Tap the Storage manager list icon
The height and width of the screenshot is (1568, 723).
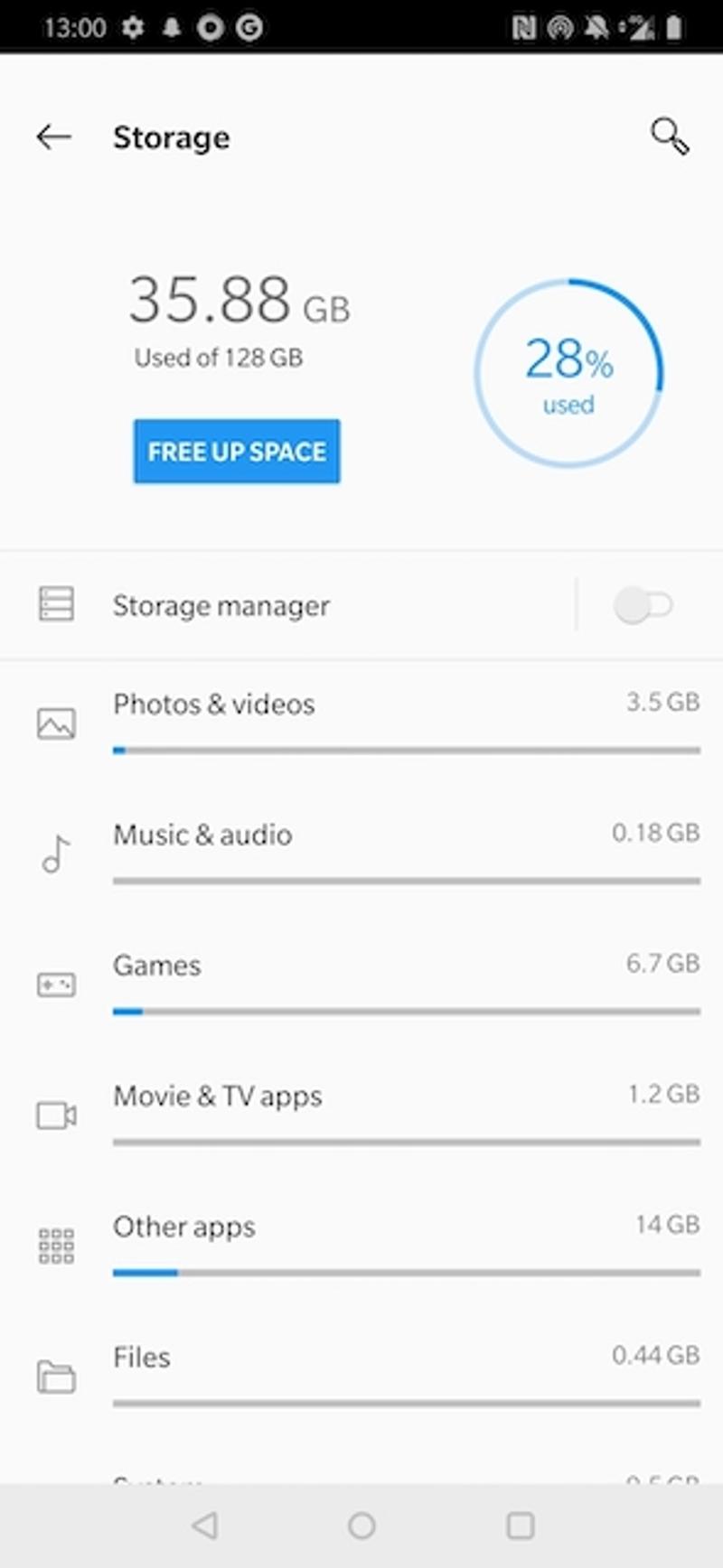point(56,604)
